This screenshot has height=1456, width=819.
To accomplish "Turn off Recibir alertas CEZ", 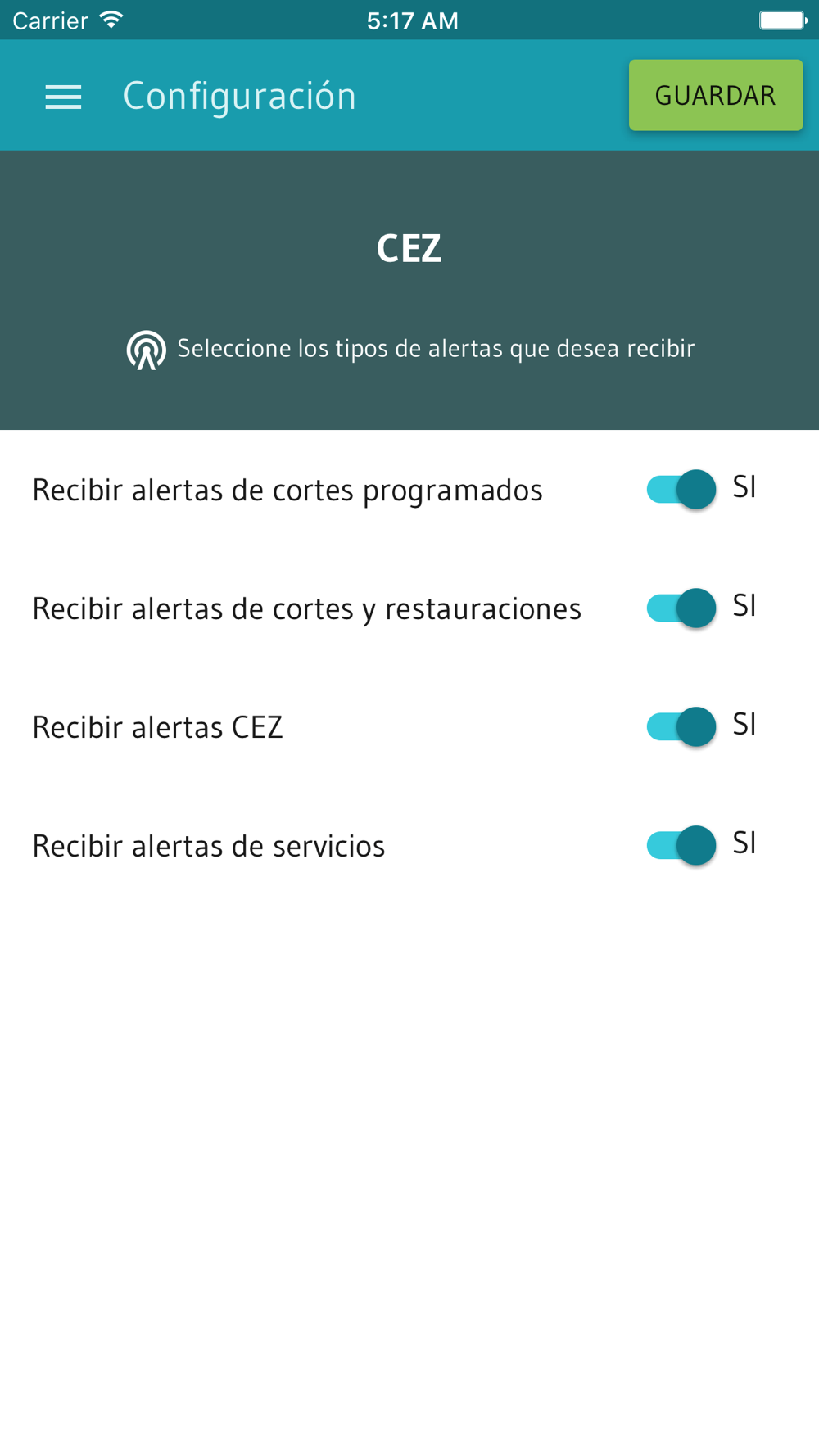I will (x=681, y=726).
